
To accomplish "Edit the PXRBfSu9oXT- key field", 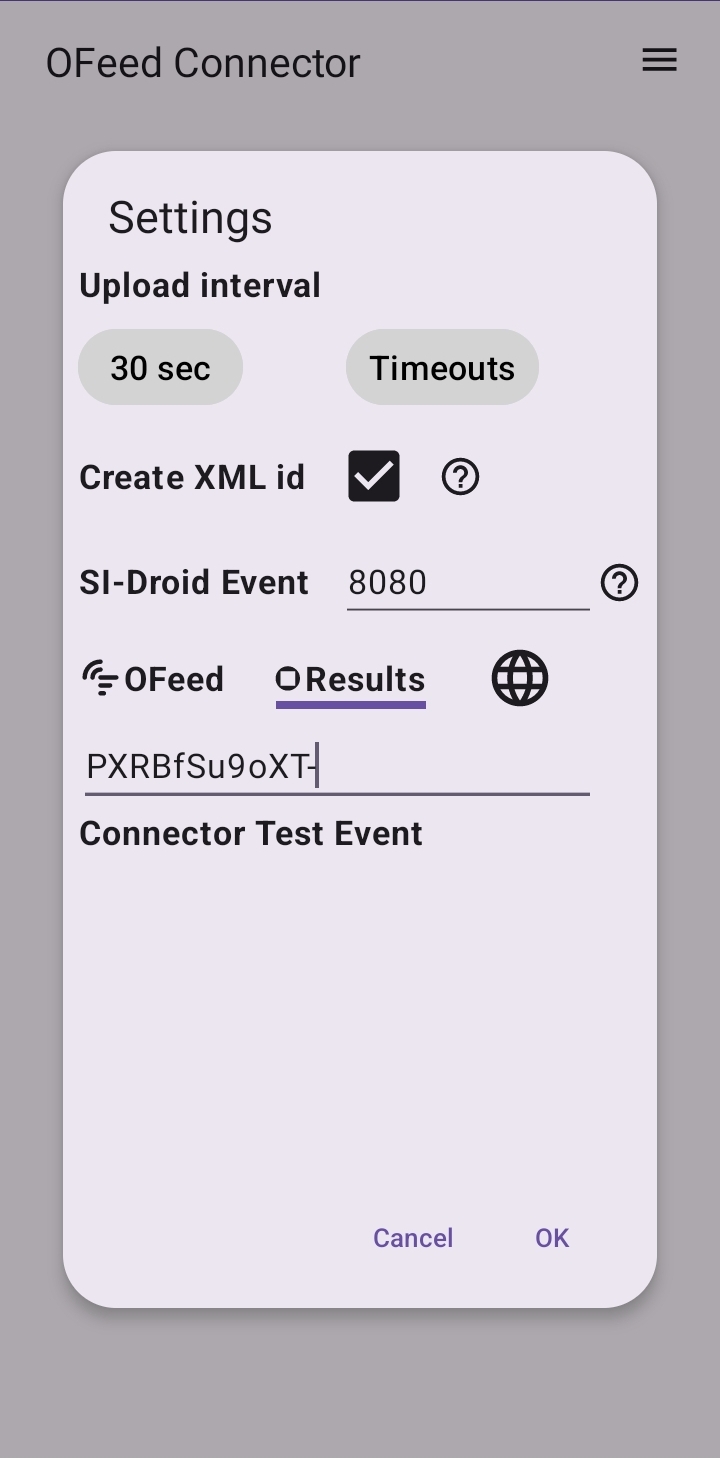I will point(336,767).
